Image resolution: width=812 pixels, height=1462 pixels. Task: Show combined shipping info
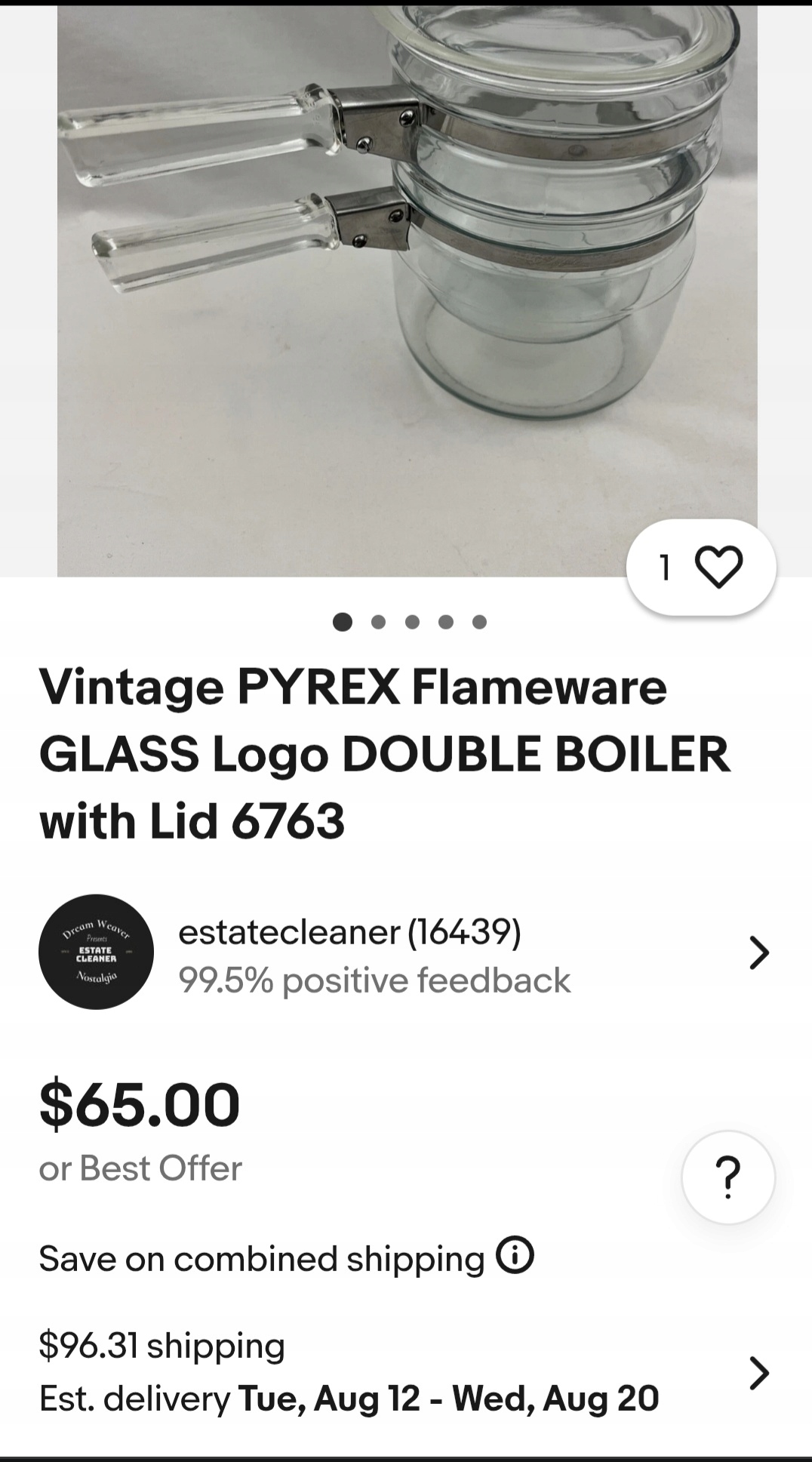coord(515,1256)
